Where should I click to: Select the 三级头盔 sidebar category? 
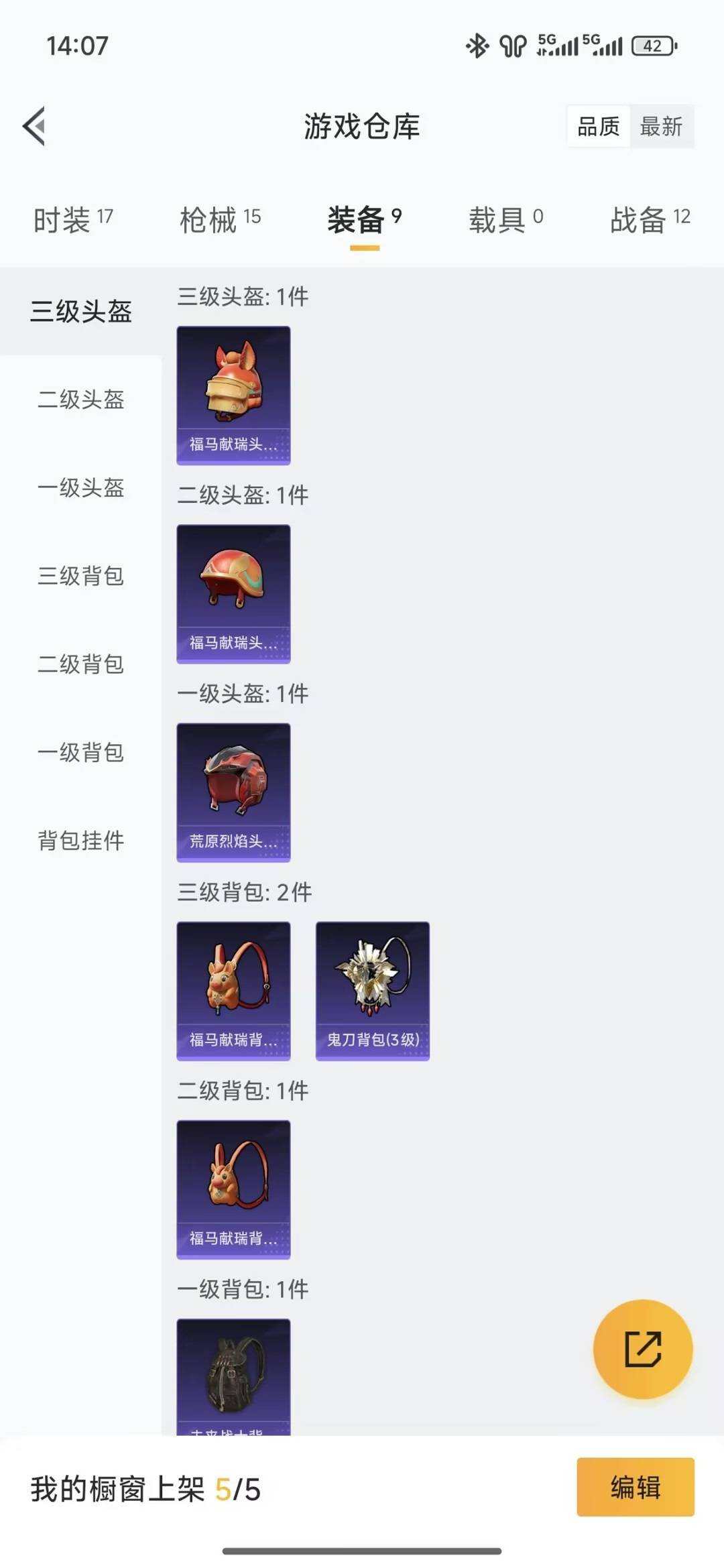[79, 312]
